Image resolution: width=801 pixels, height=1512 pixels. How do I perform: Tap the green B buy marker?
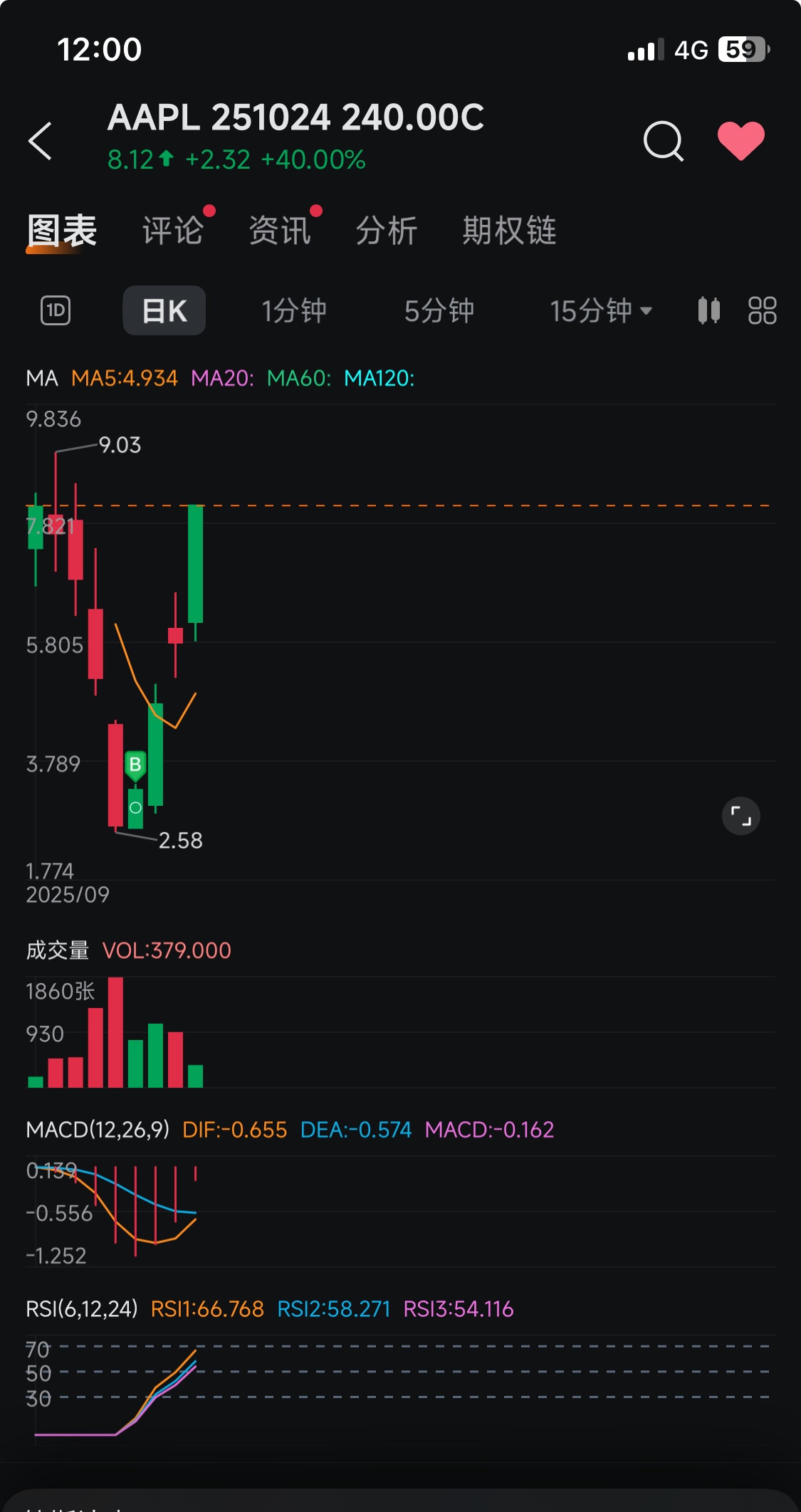(134, 765)
